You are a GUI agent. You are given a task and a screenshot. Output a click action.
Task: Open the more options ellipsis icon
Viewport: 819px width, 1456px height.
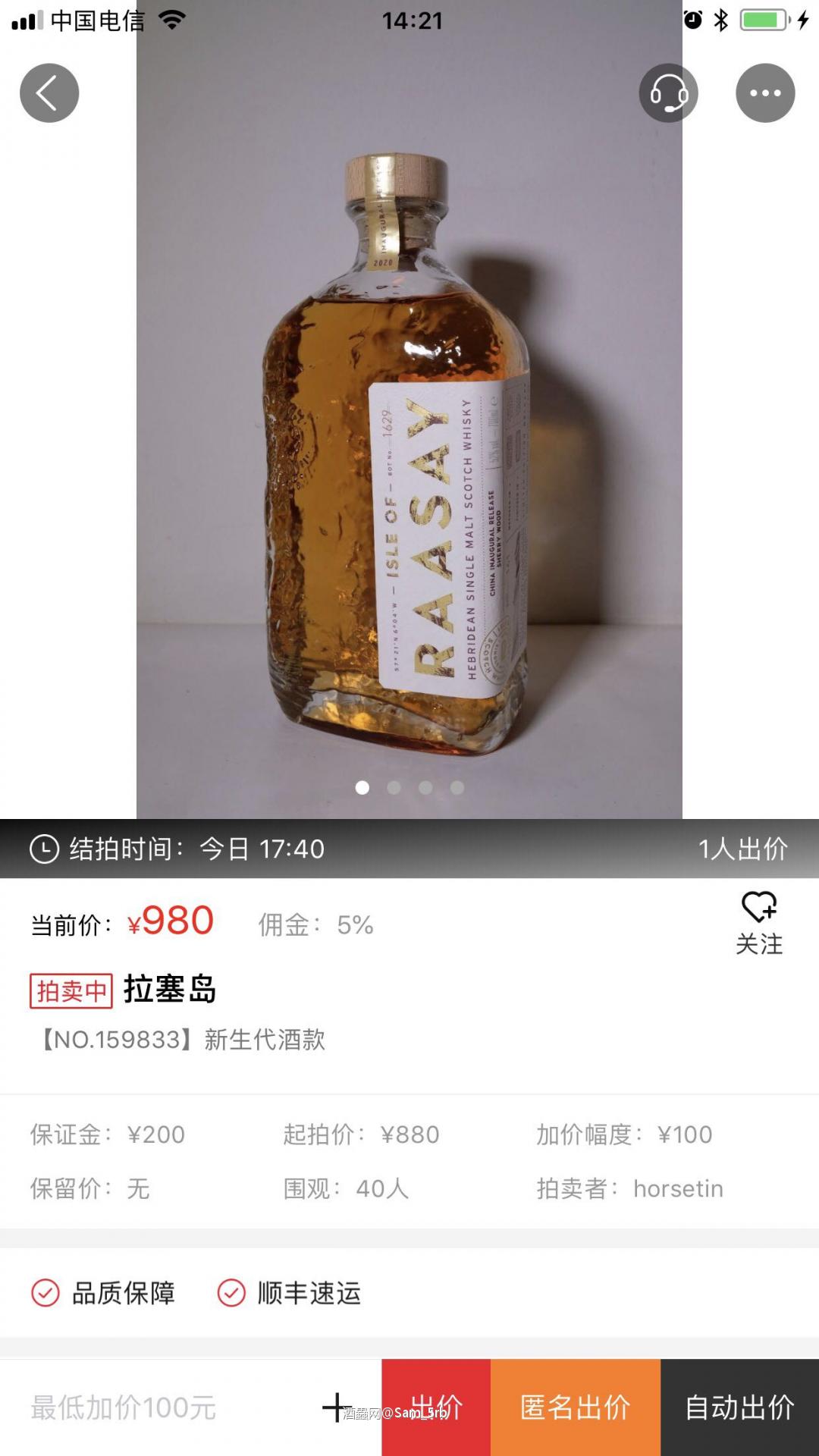[766, 92]
